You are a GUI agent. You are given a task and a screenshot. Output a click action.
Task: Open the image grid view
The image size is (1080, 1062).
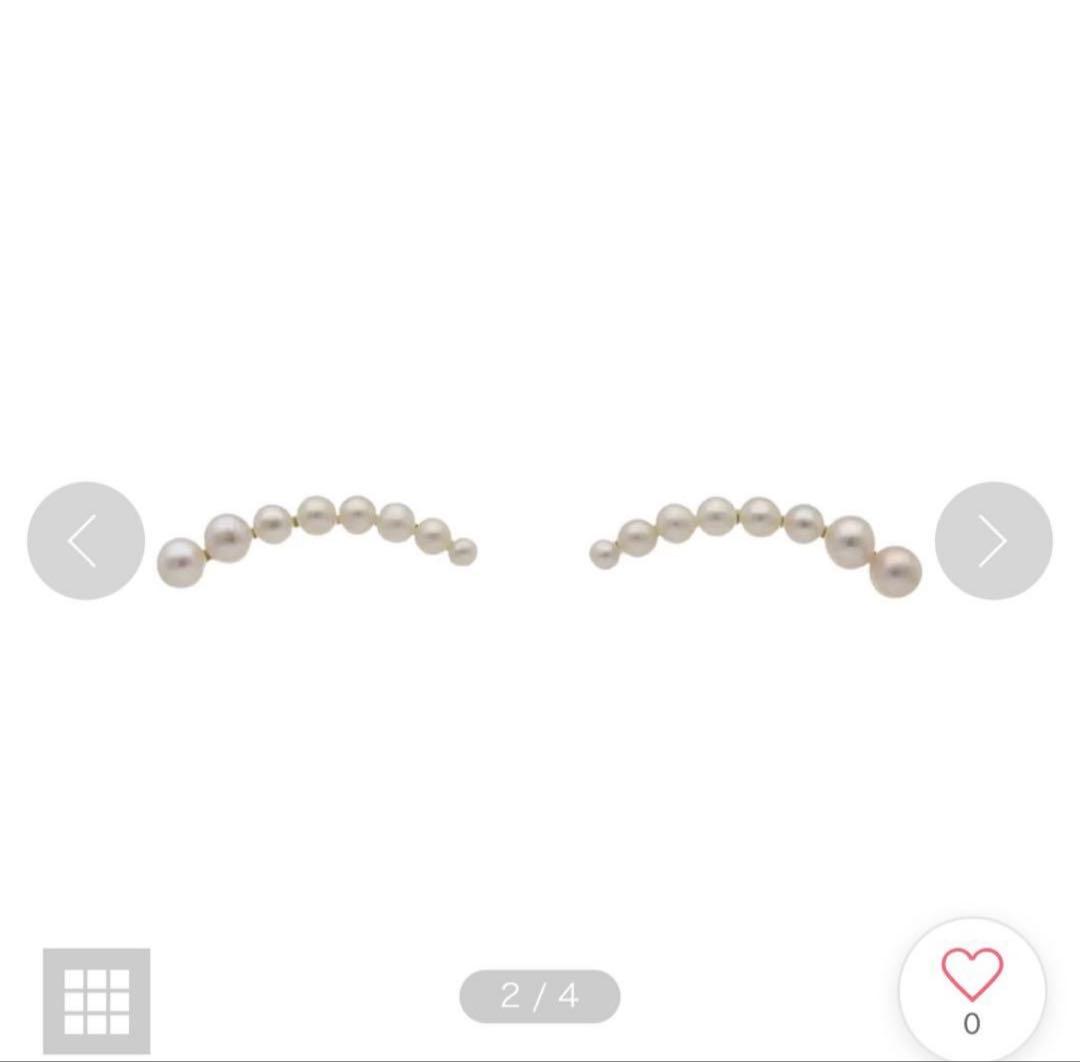[x=97, y=1000]
